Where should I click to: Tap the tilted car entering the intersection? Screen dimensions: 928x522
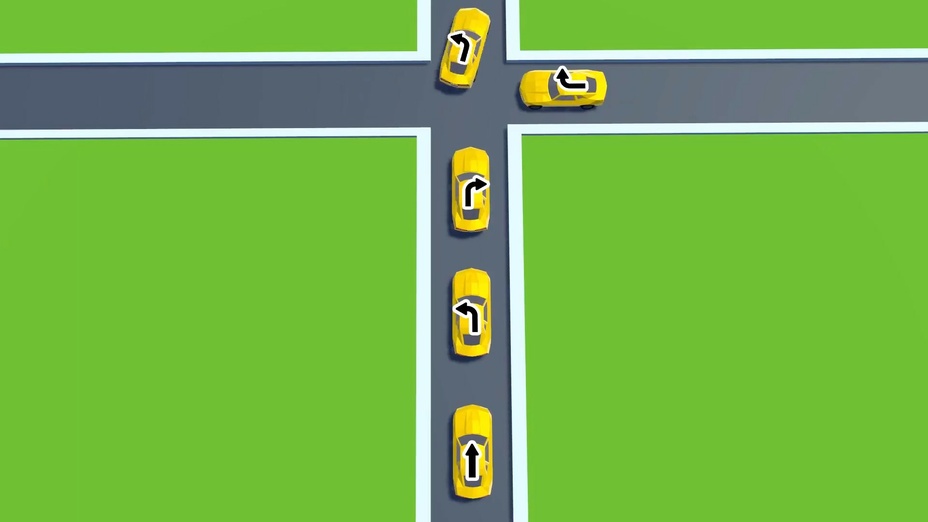pyautogui.click(x=463, y=49)
